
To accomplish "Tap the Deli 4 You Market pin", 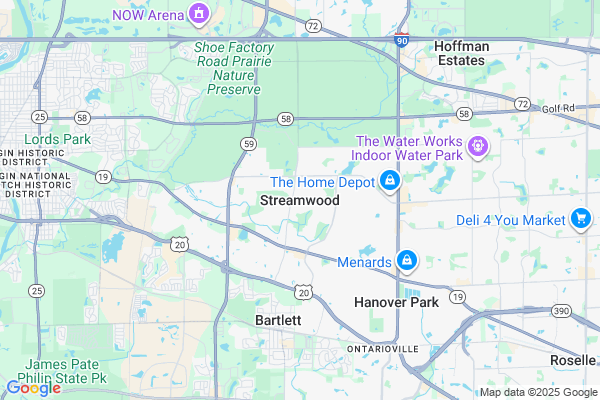I will (581, 219).
